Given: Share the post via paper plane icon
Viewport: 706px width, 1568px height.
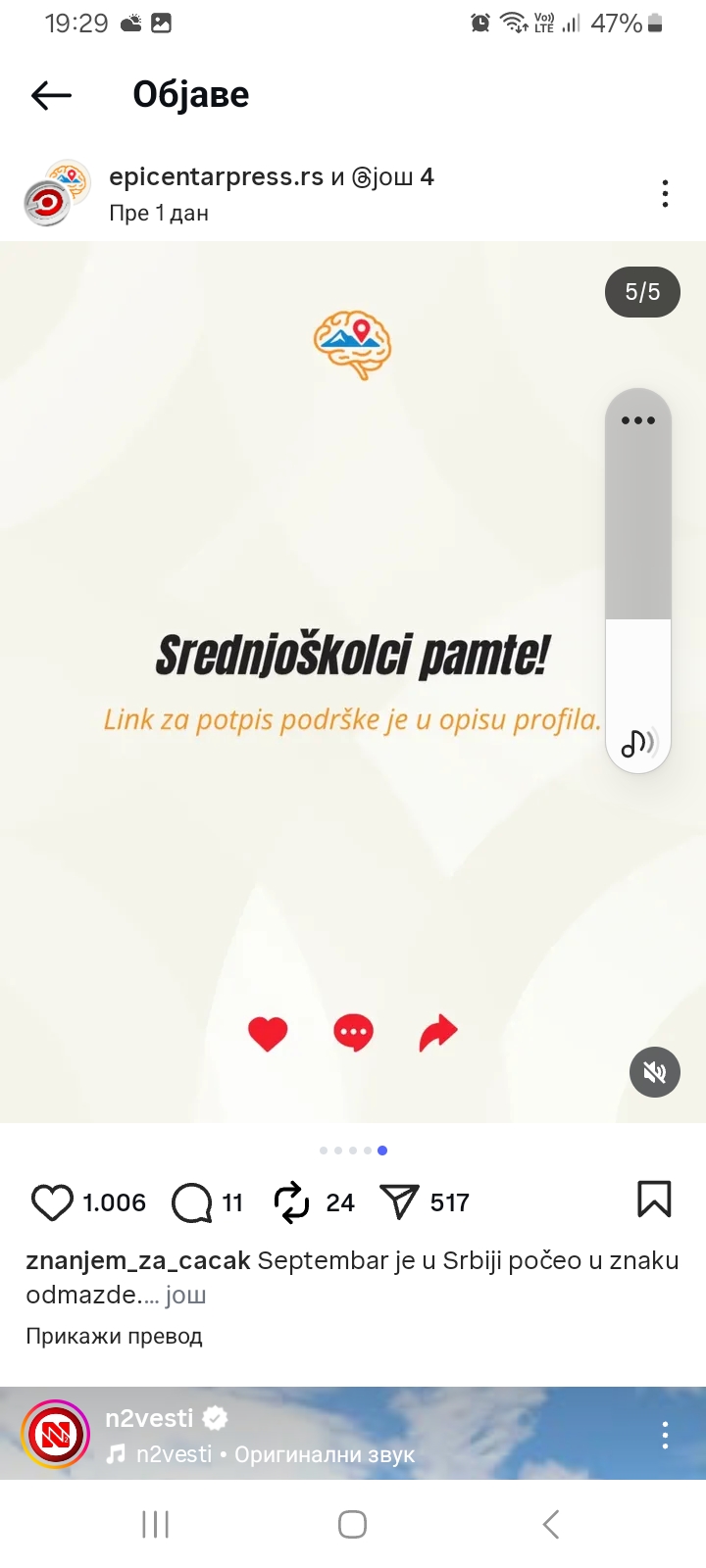Looking at the screenshot, I should 399,1202.
